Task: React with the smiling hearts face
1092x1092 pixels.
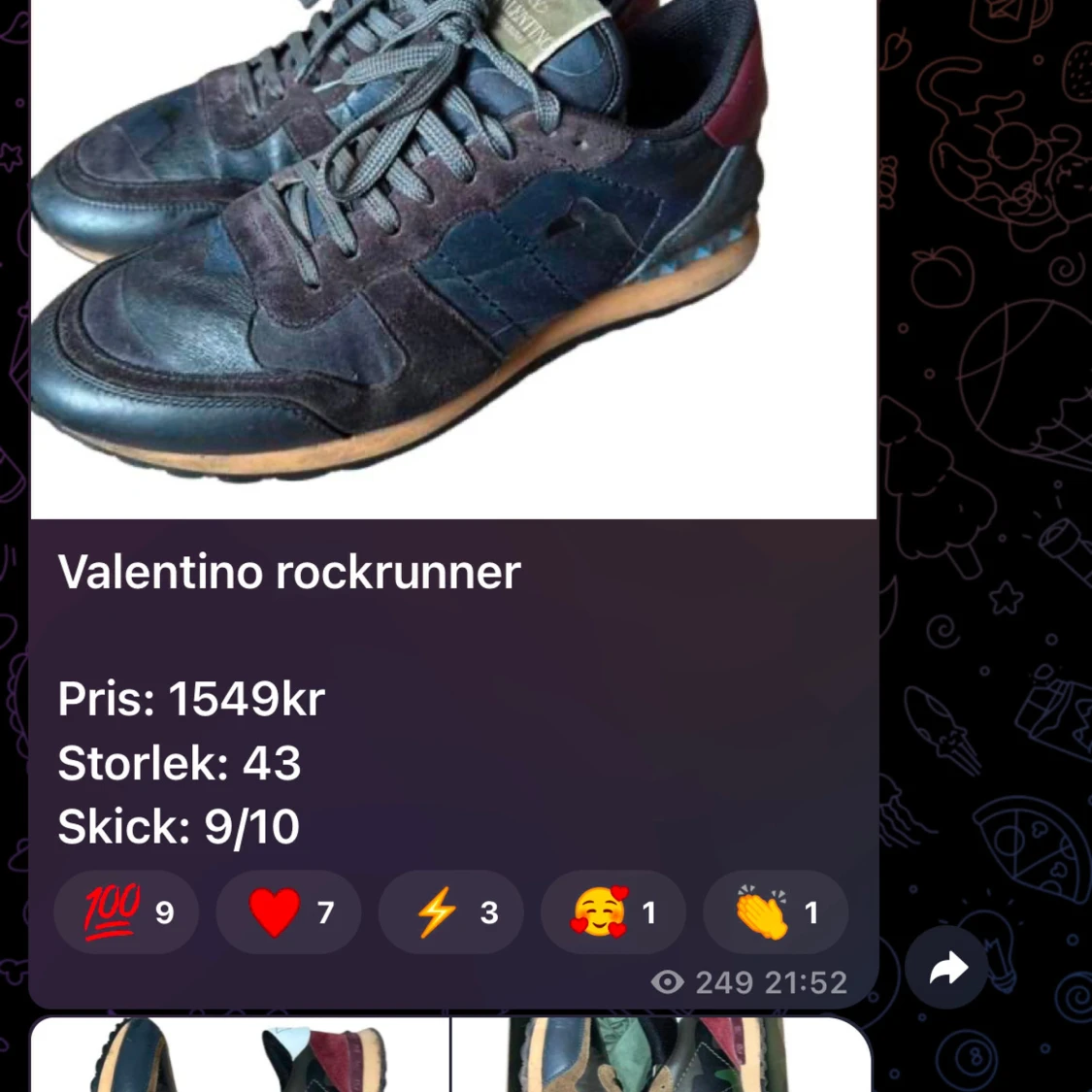Action: (x=613, y=911)
